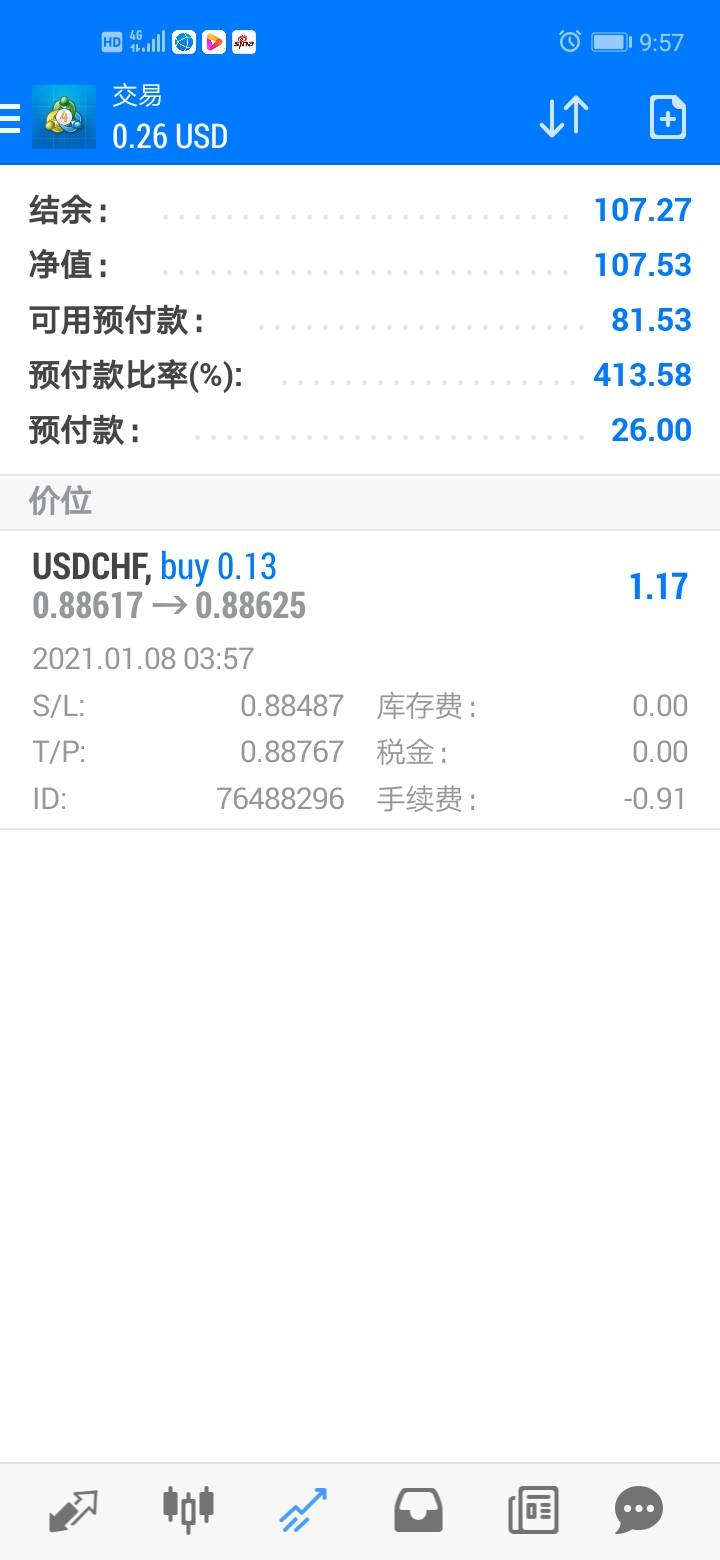The image size is (720, 1560).
Task: Select the Trade tab
Action: (x=302, y=1510)
